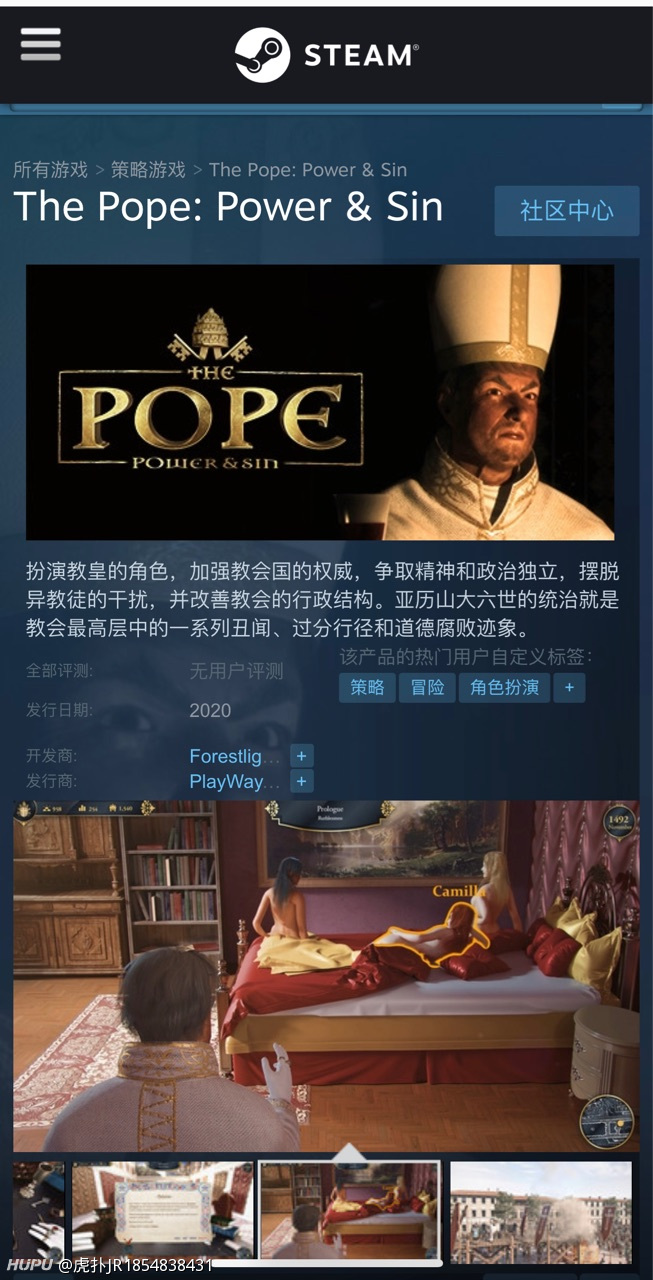Expand the publisher list plus button
The image size is (653, 1280).
(302, 782)
